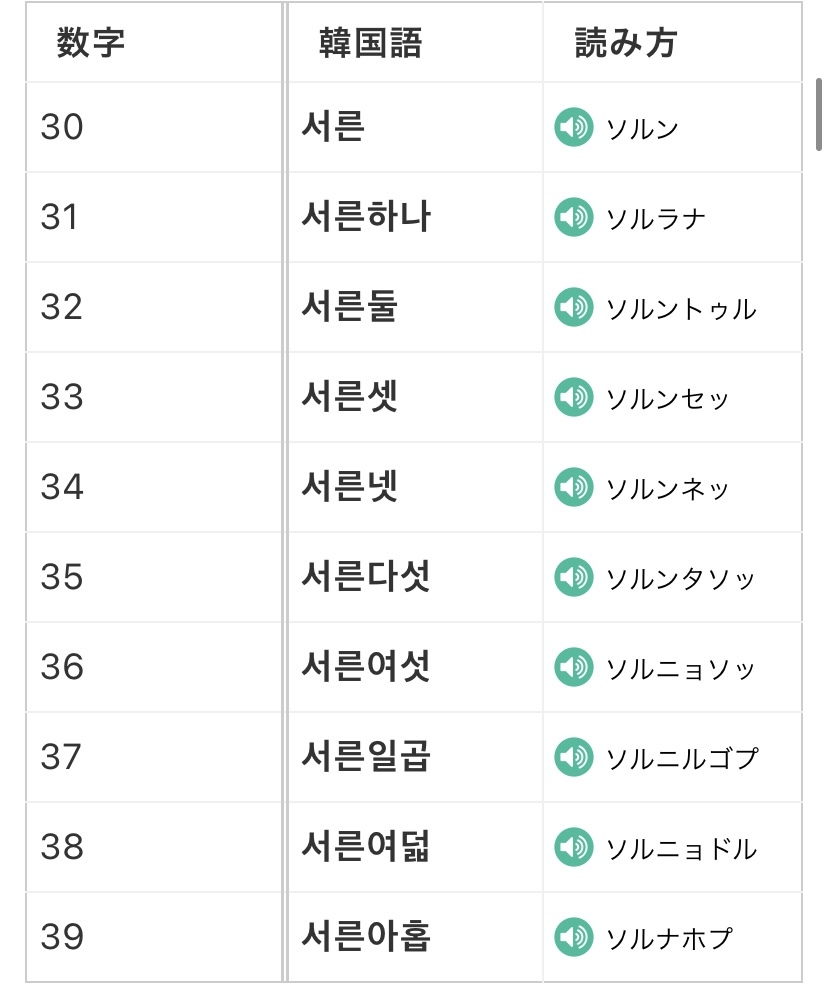This screenshot has width=828, height=989.
Task: Select the Korean word 서른여섯
Action: coord(364,668)
